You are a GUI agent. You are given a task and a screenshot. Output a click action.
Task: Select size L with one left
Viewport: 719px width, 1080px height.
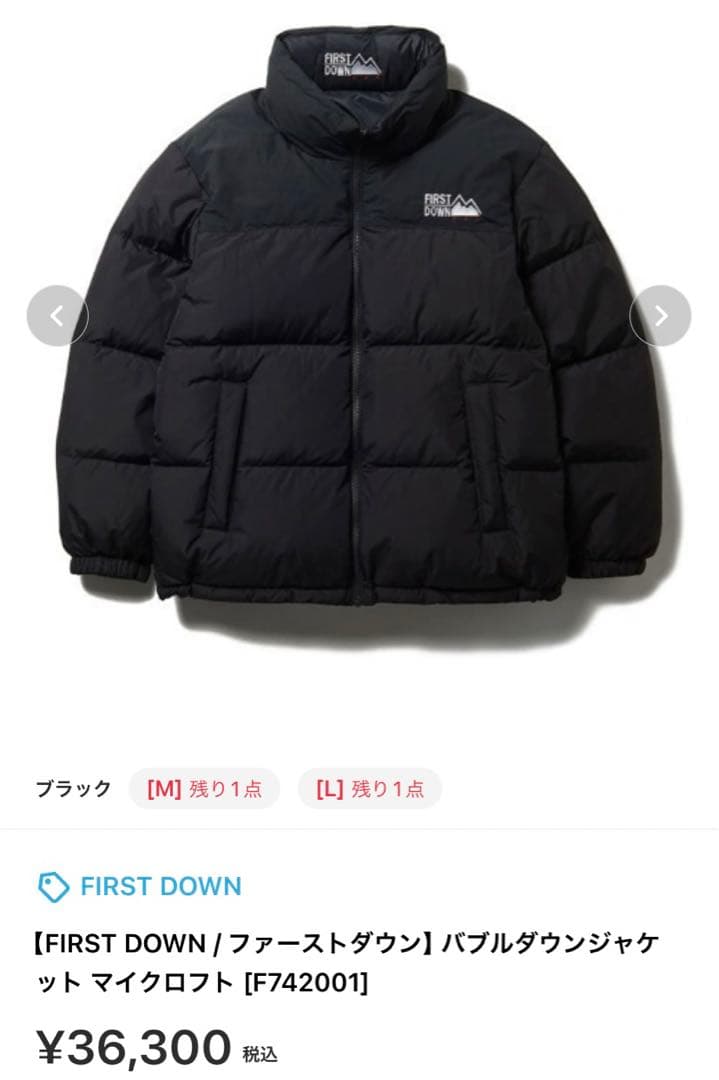point(369,788)
